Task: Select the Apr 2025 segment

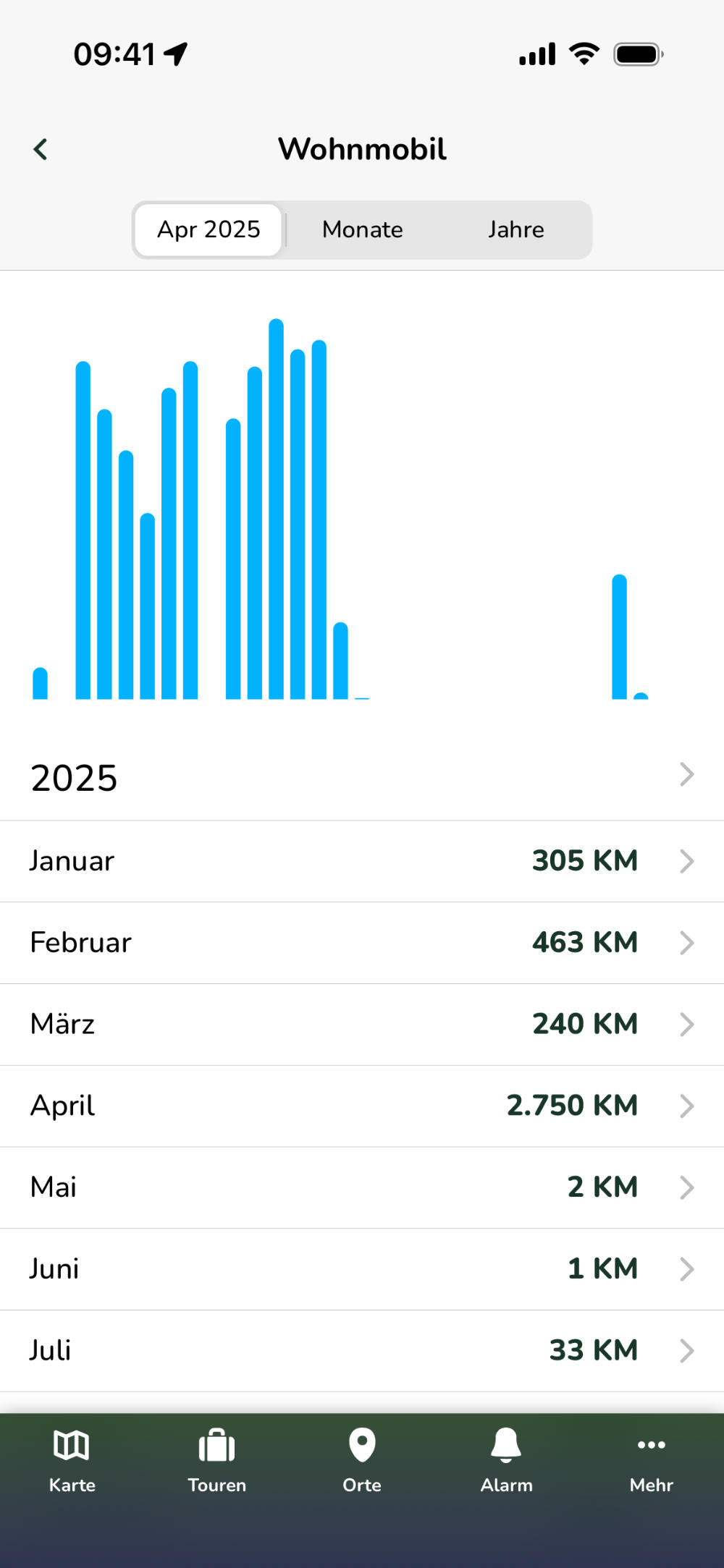Action: point(209,230)
